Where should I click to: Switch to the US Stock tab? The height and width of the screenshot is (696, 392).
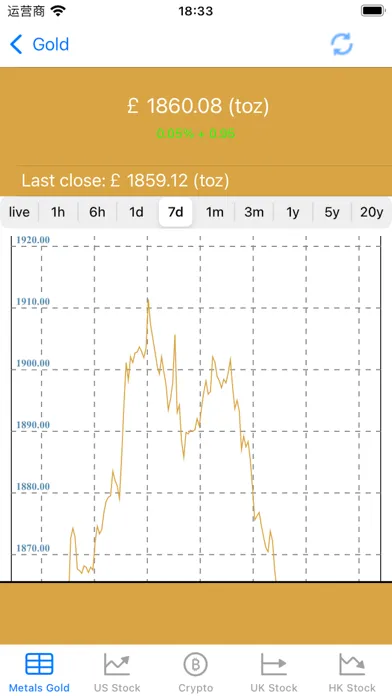tap(117, 672)
